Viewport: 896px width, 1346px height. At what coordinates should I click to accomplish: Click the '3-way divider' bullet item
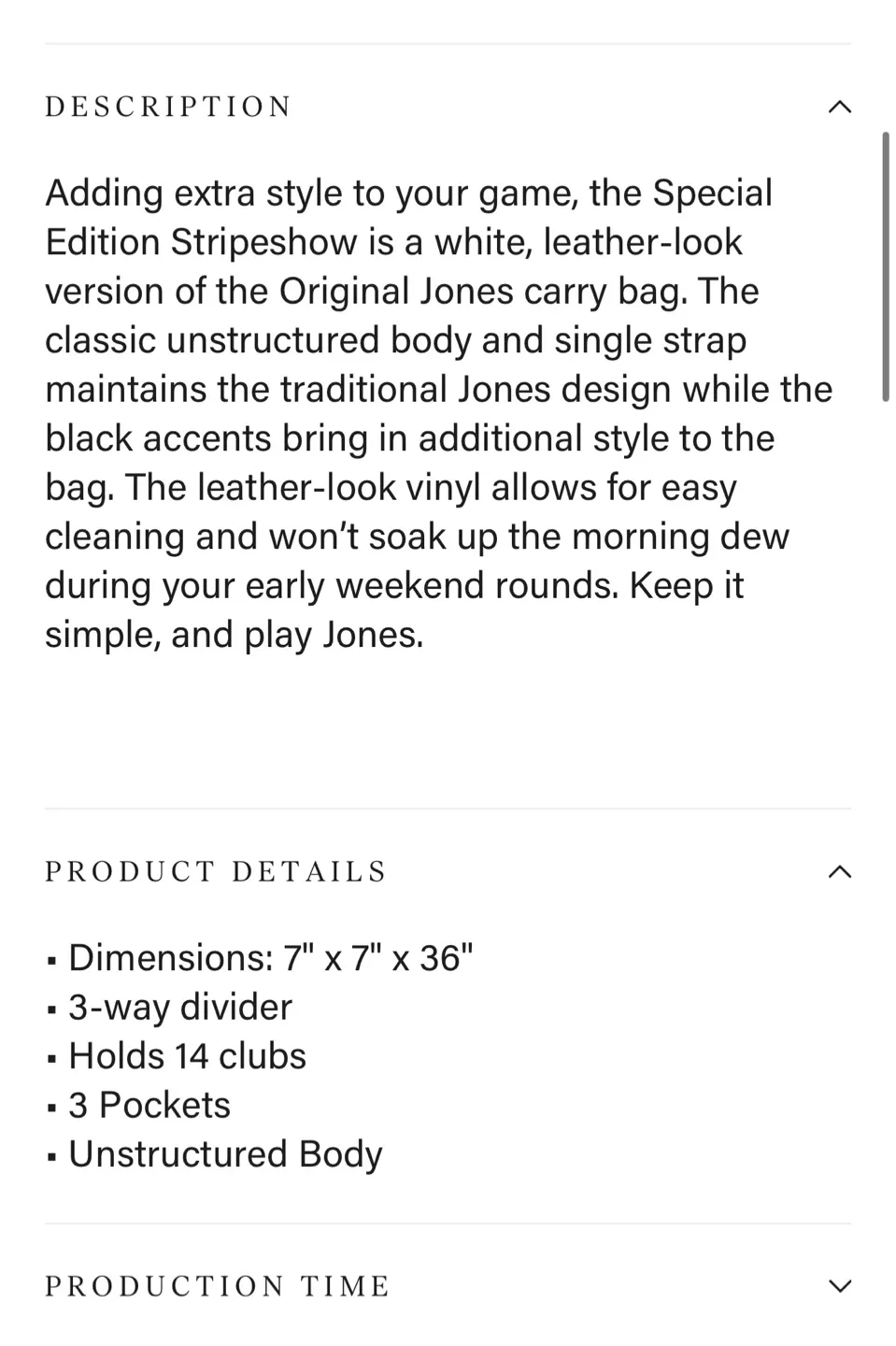[x=179, y=1007]
